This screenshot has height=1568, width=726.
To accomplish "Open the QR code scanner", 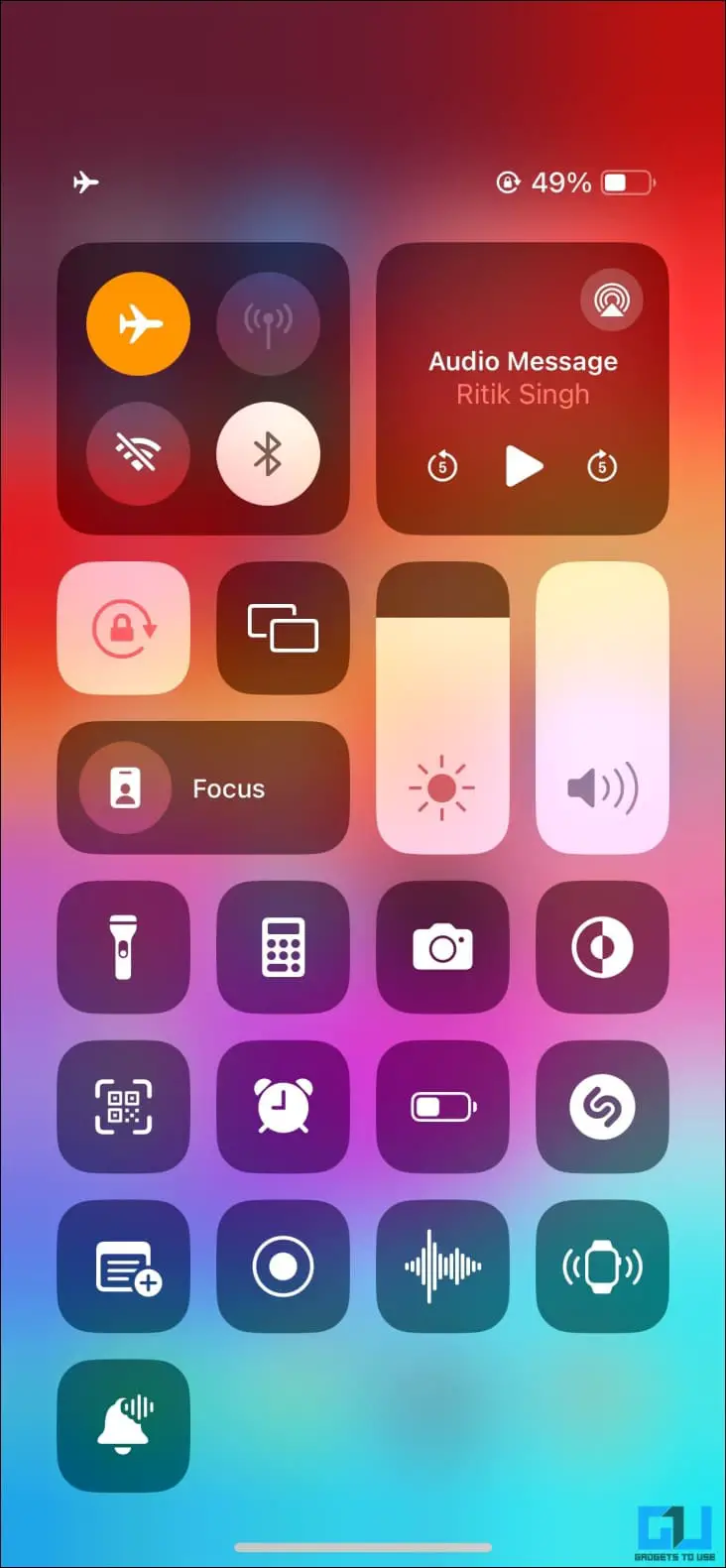I will [124, 1107].
